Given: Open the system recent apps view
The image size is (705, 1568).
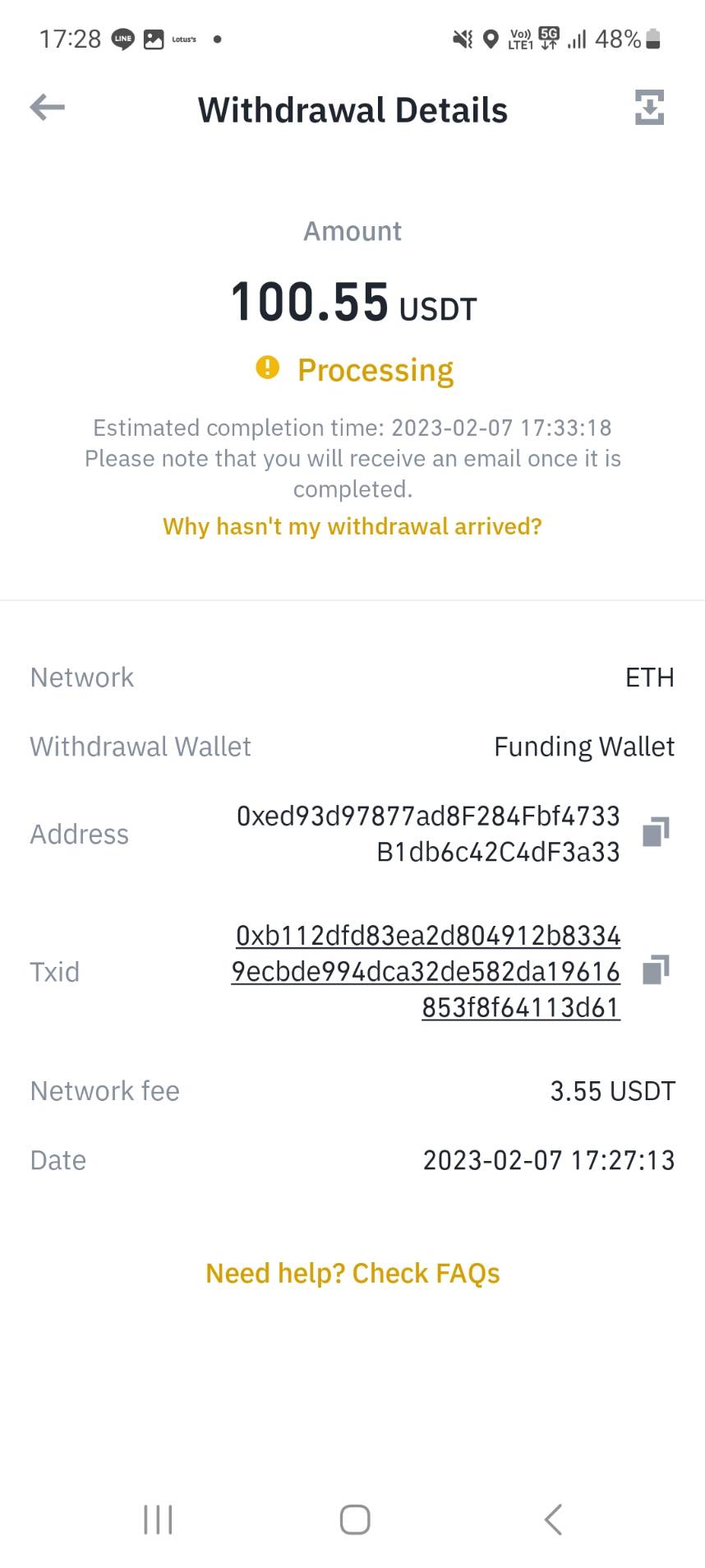Looking at the screenshot, I should click(158, 1519).
